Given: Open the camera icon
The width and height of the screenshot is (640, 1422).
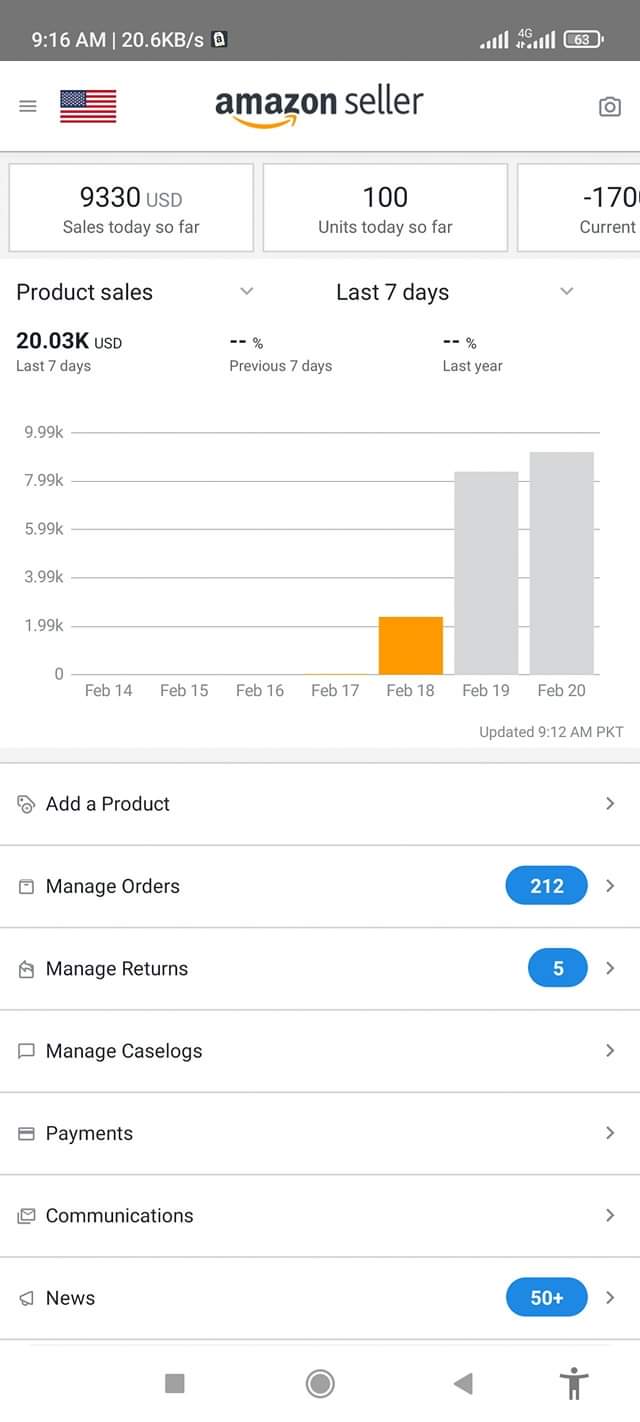Looking at the screenshot, I should coord(609,107).
